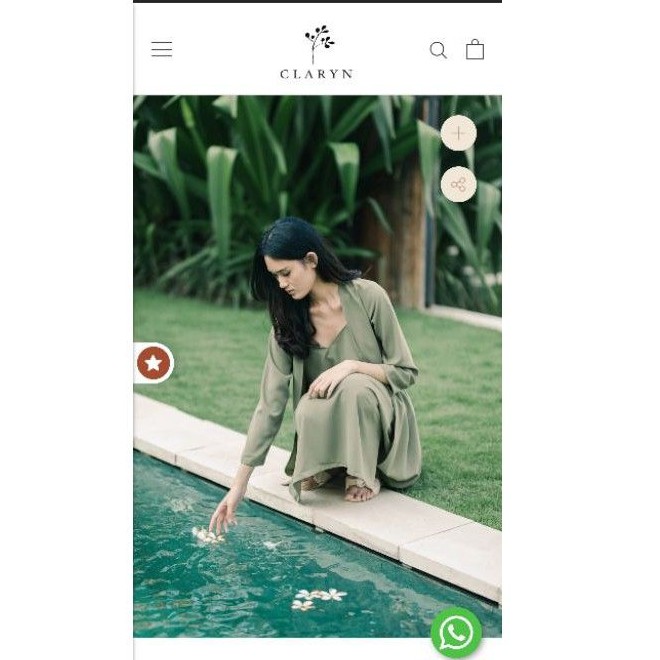The width and height of the screenshot is (660, 660).
Task: Go to Claryn home via logo
Action: pos(317,53)
